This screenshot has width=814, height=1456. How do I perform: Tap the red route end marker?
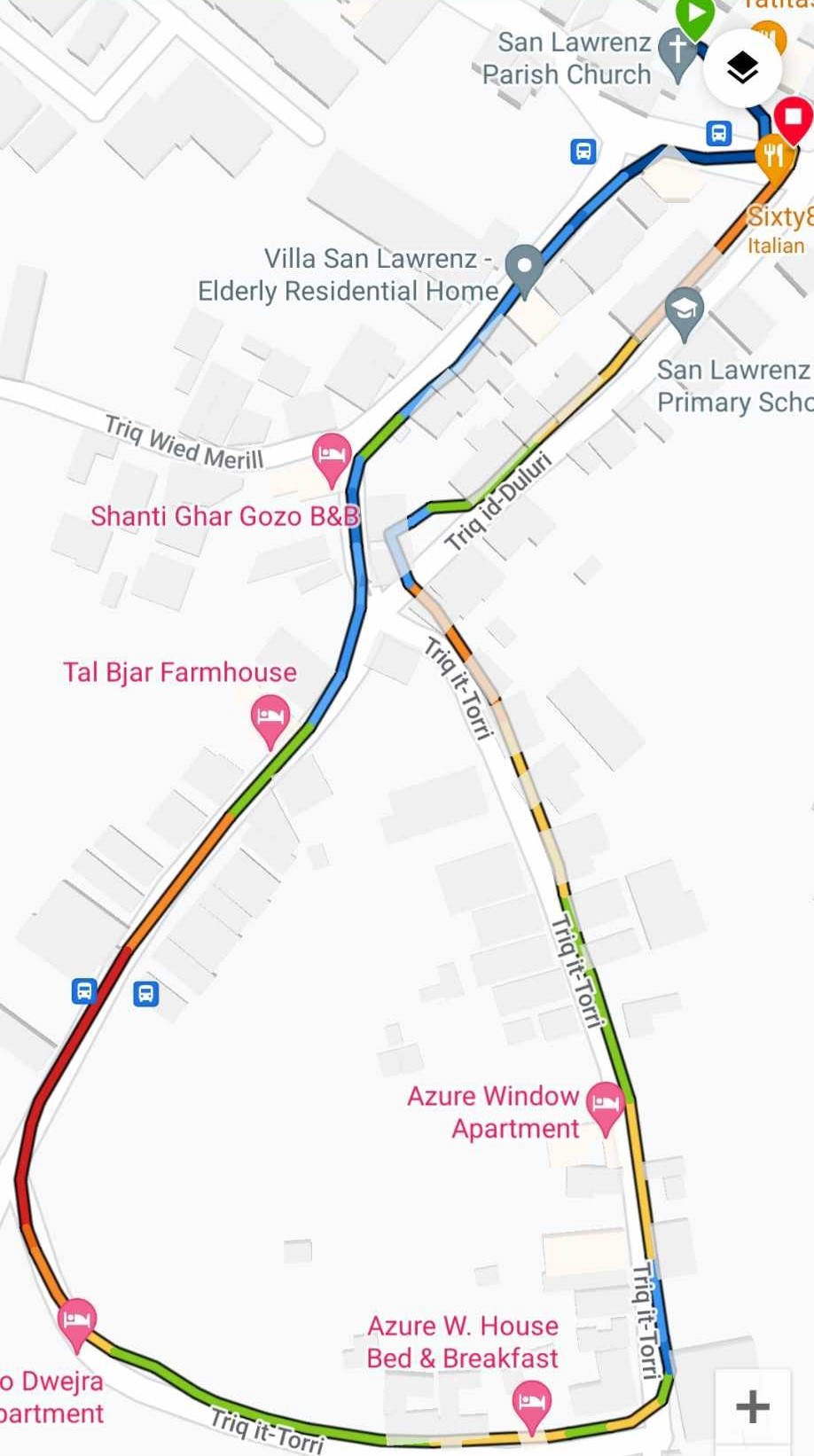pos(792,118)
